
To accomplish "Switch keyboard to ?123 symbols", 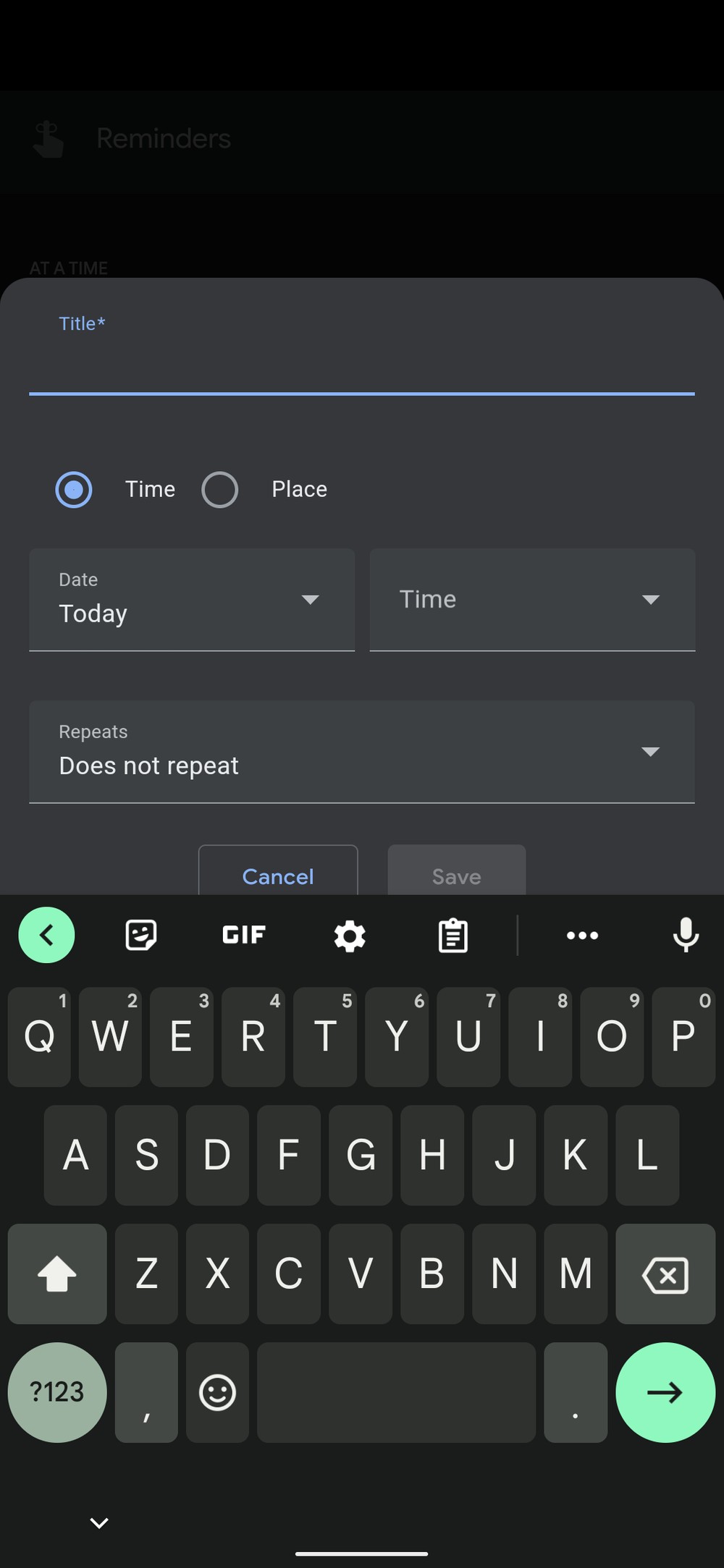I will click(x=57, y=1393).
